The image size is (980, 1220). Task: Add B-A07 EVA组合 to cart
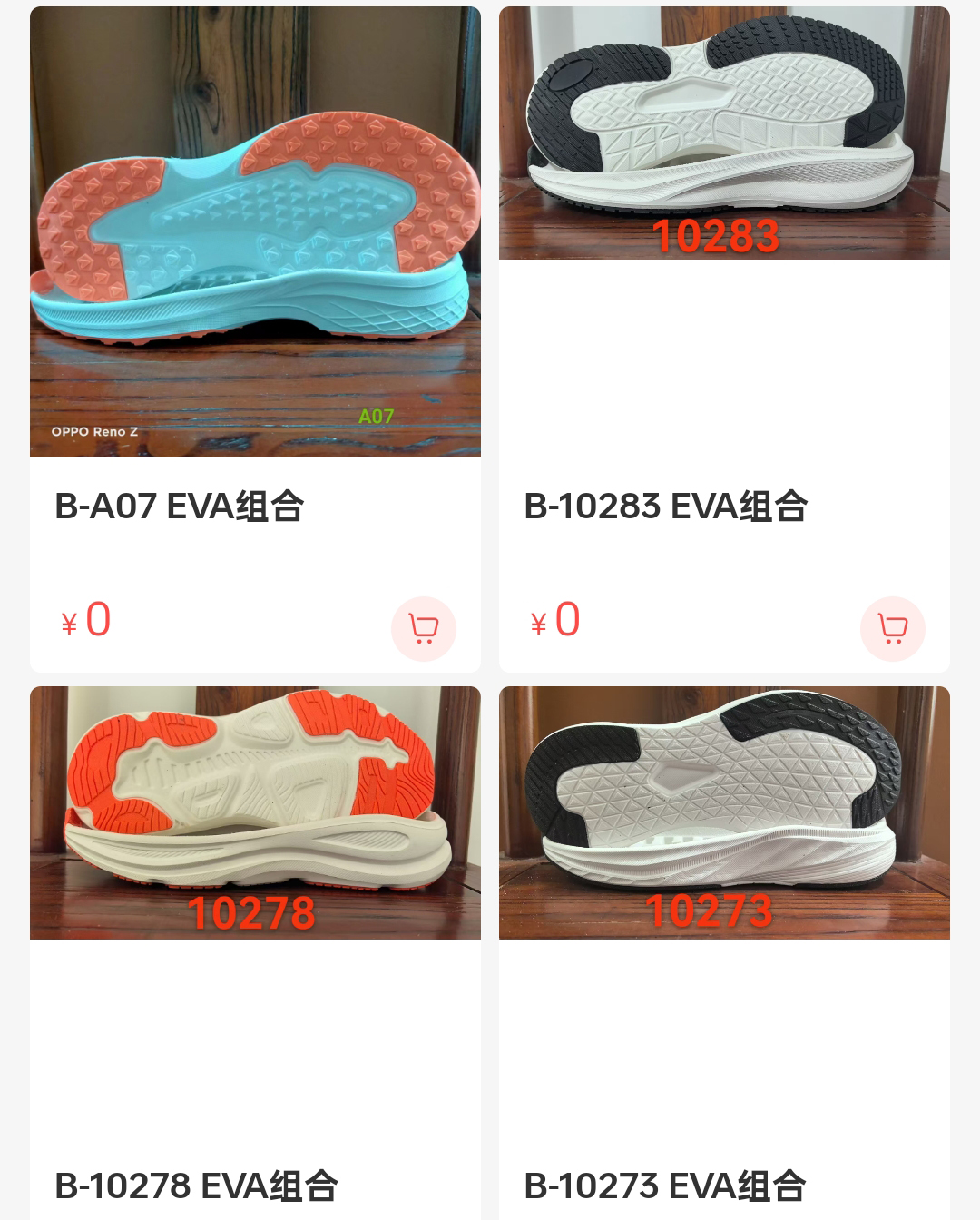423,628
